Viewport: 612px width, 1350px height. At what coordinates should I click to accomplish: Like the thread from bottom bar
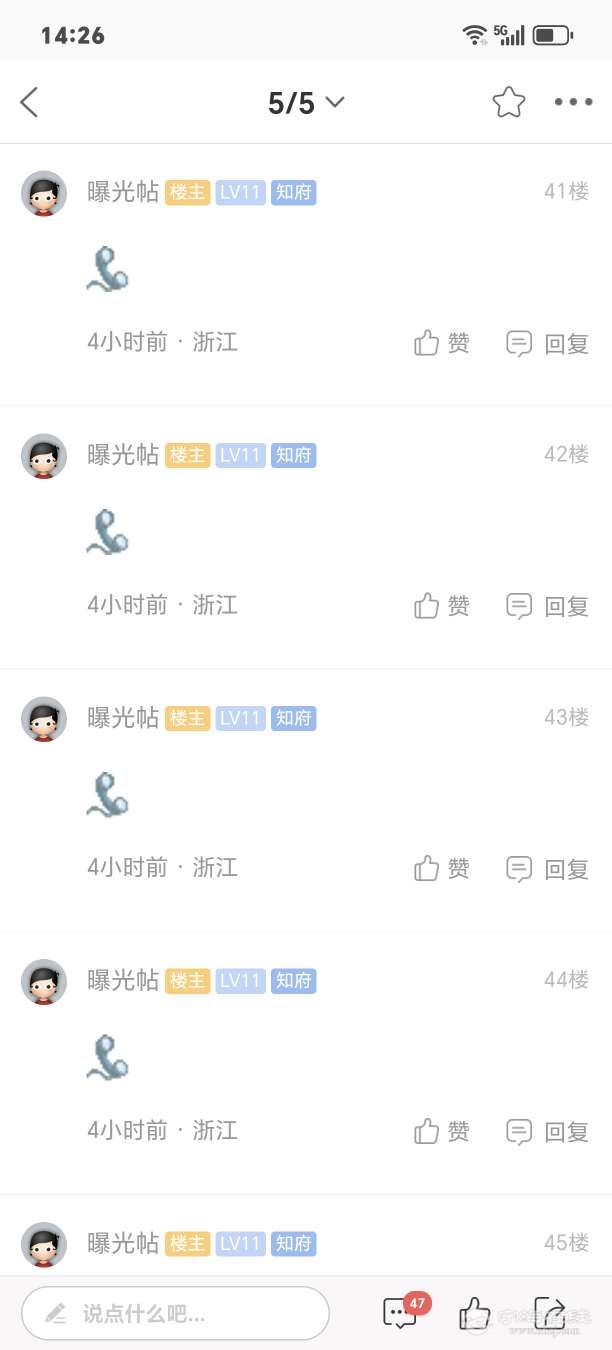(x=474, y=1313)
